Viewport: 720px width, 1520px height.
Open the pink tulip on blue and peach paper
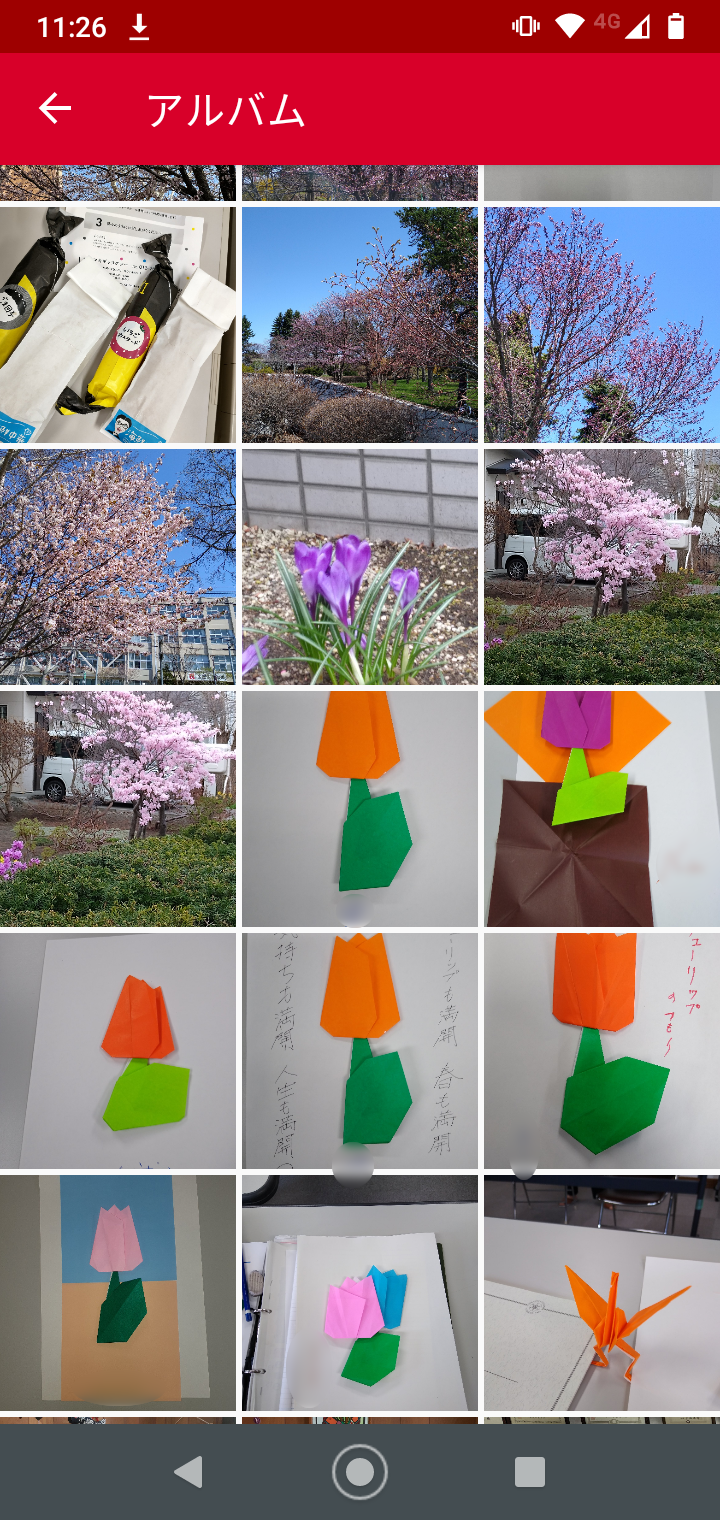118,1293
